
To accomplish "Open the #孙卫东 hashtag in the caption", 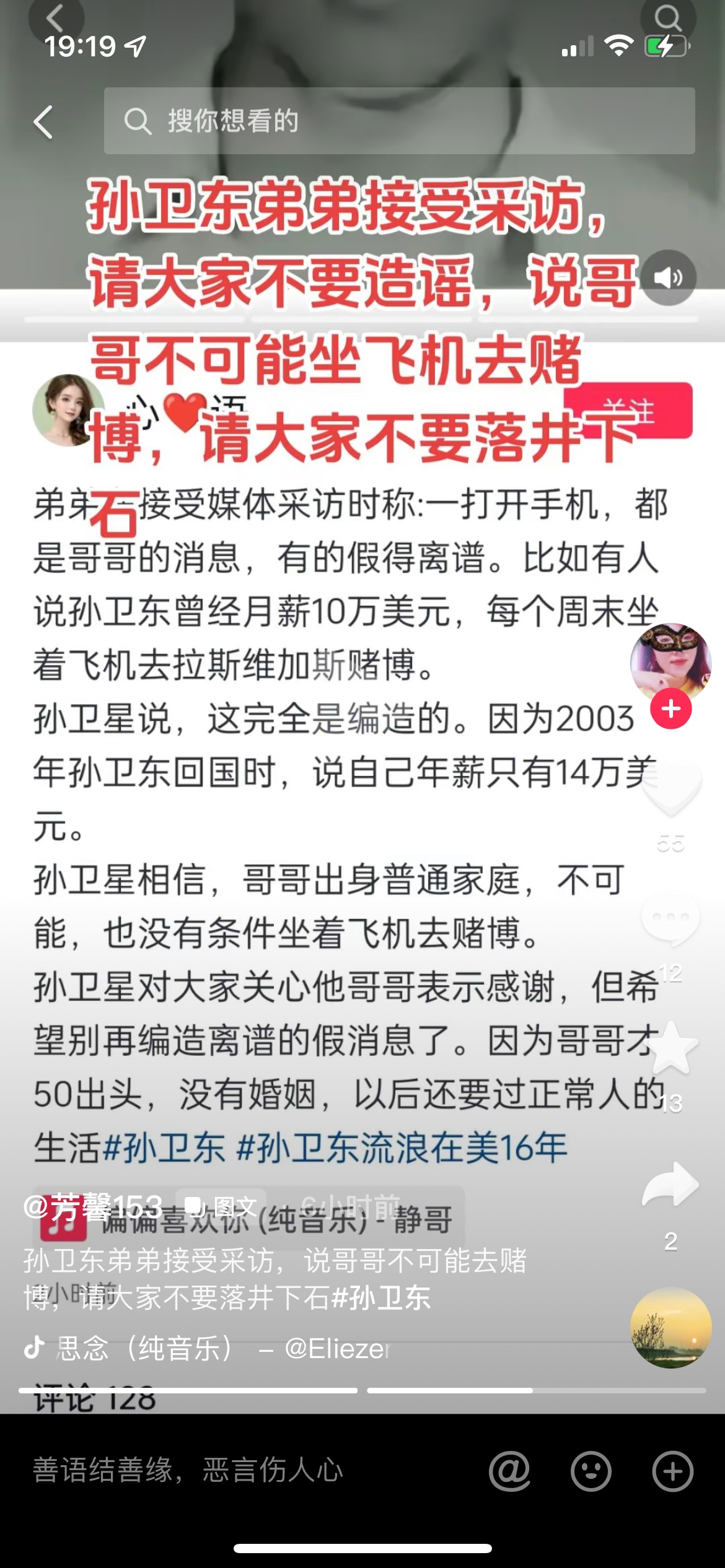I will [x=381, y=1297].
